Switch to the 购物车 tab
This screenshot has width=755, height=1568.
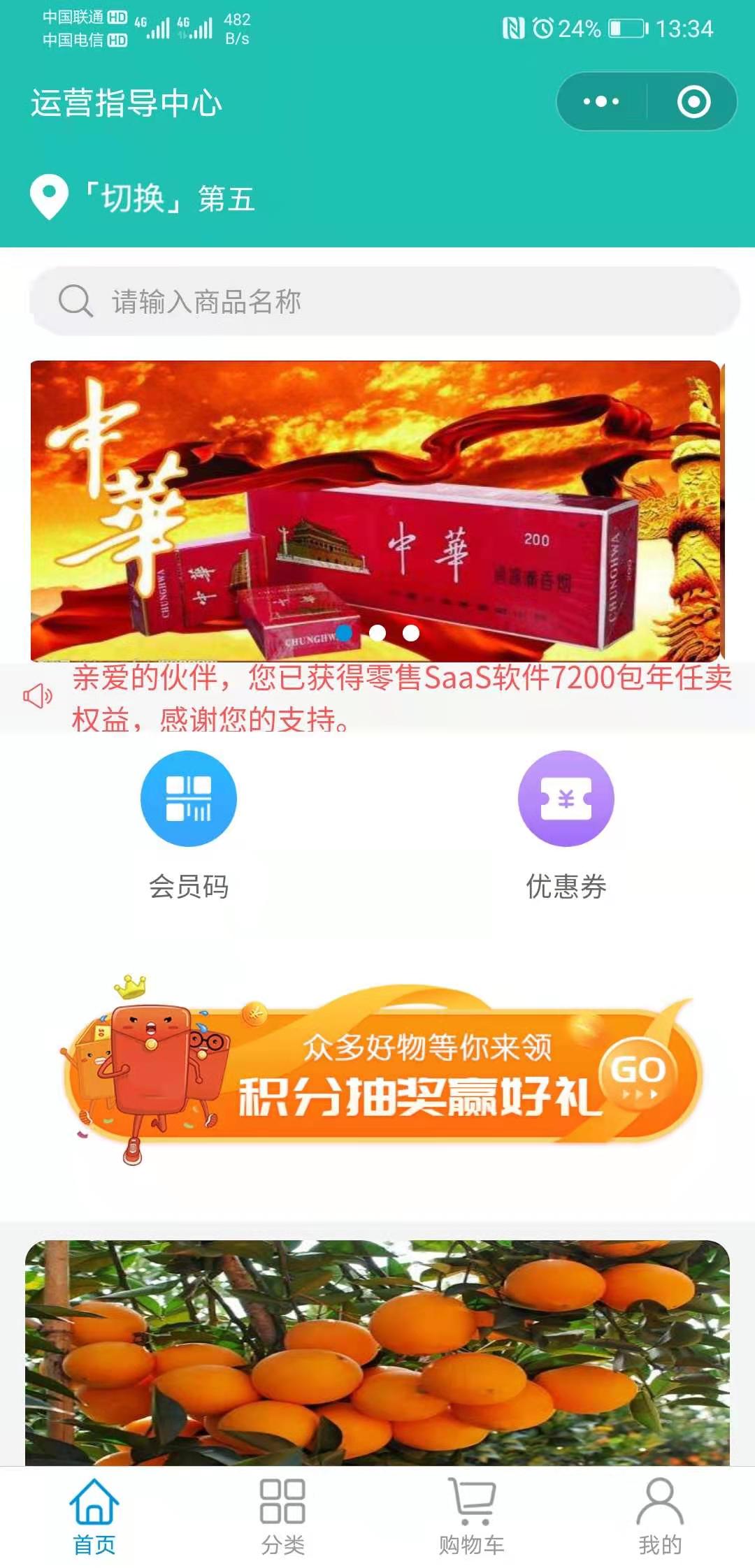[472, 1516]
